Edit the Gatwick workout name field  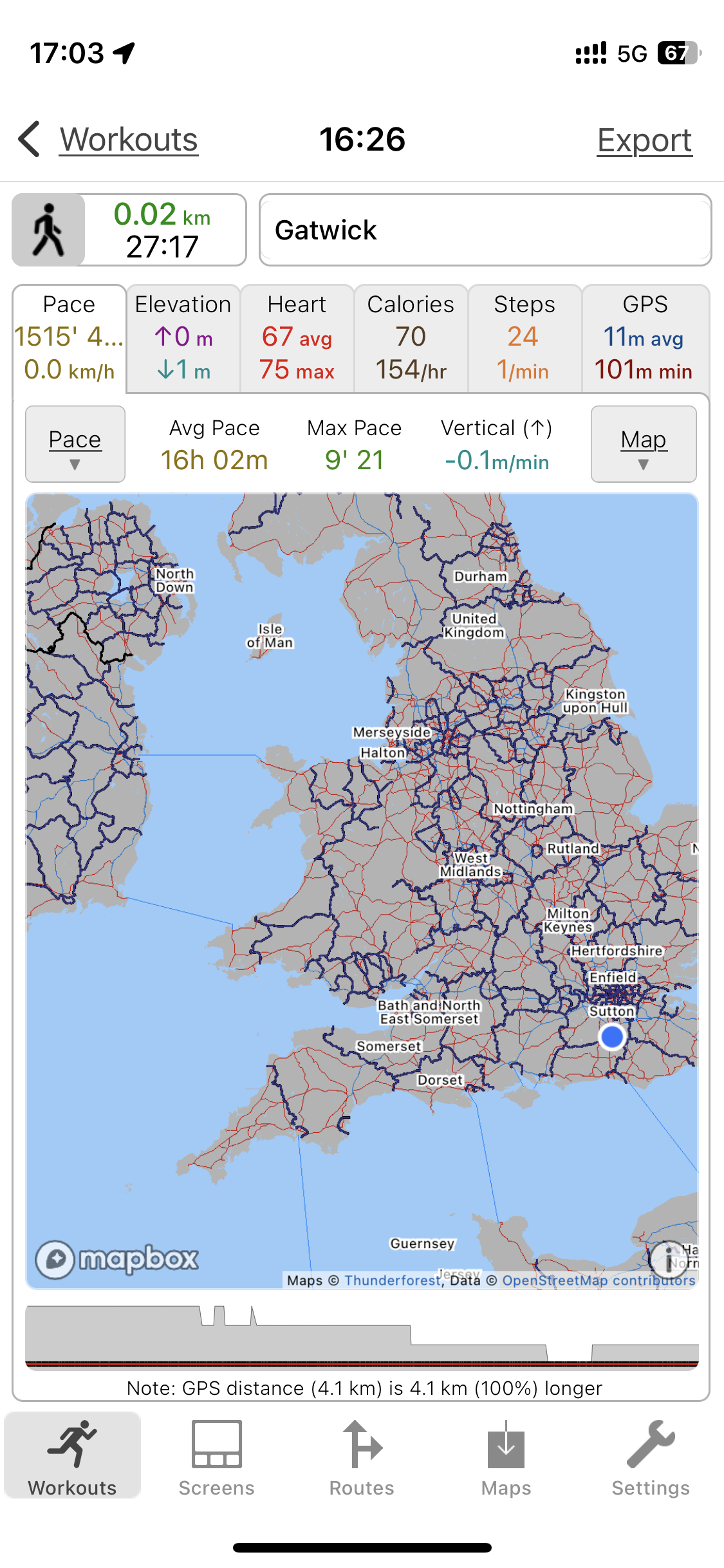click(485, 230)
